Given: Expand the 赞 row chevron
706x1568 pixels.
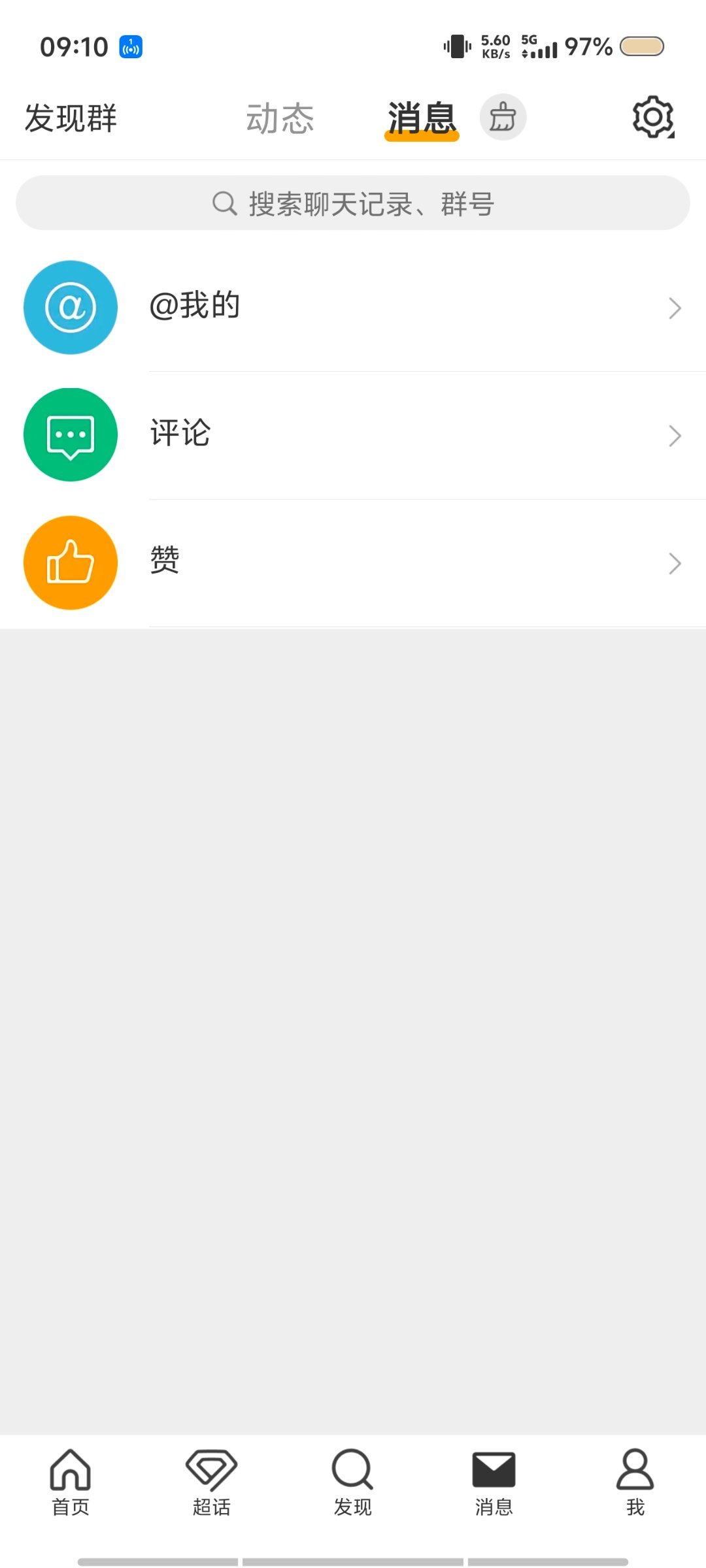Looking at the screenshot, I should pos(675,562).
